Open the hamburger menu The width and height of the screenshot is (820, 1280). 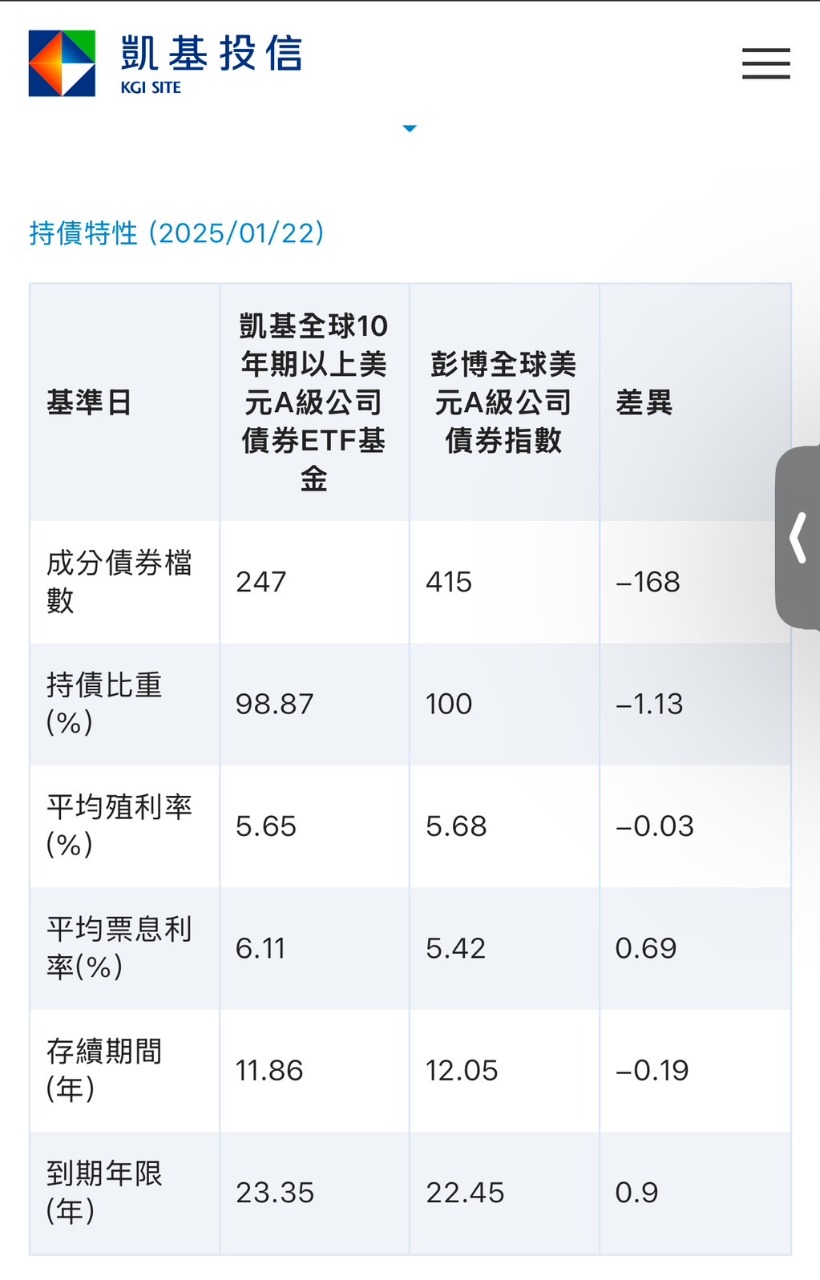[766, 63]
